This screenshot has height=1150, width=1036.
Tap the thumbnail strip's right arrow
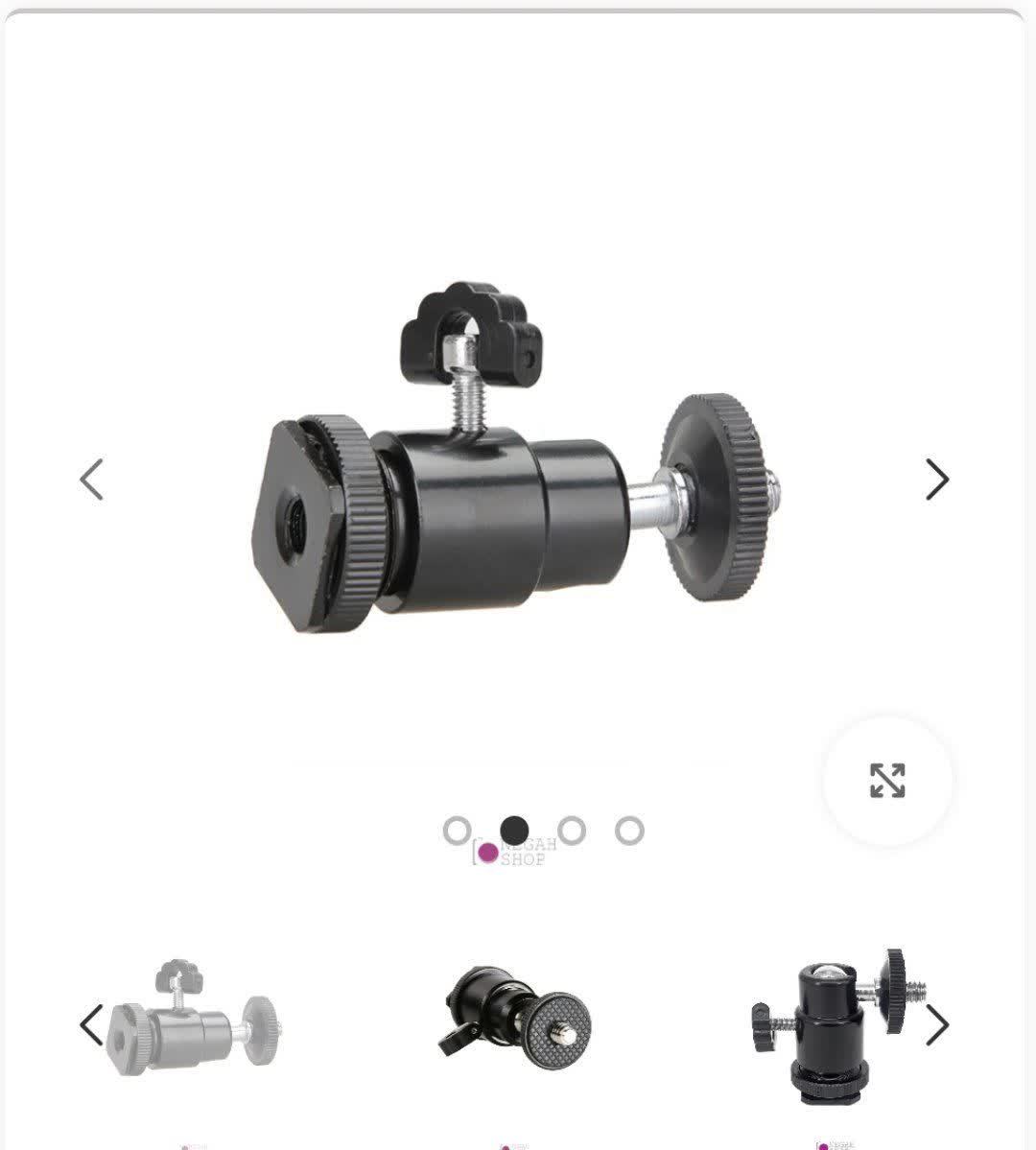936,1024
